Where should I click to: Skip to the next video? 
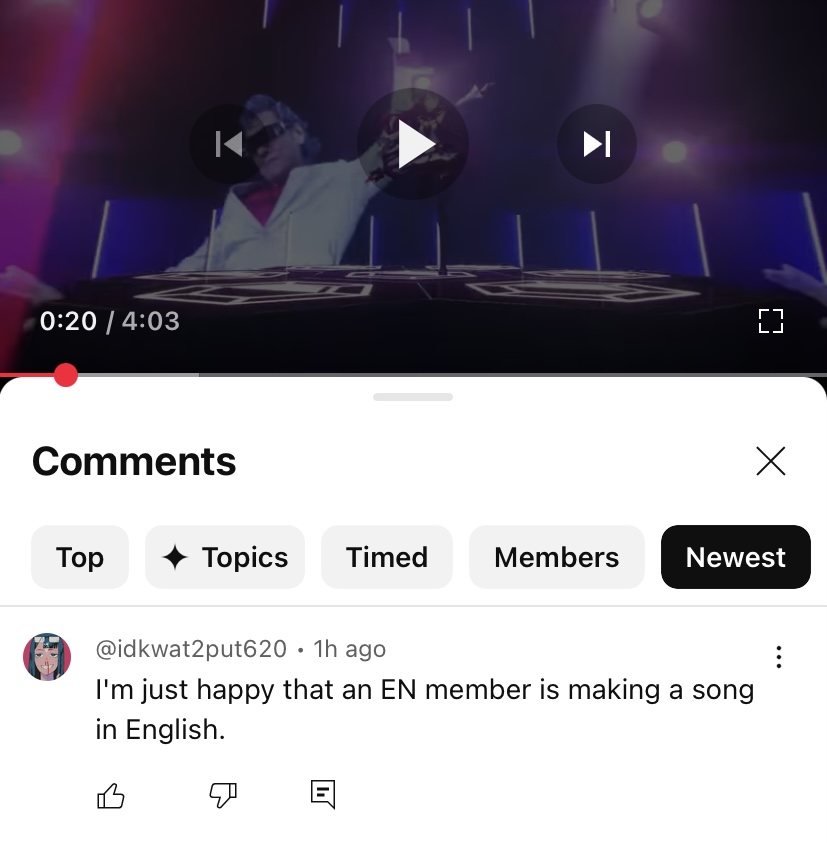coord(597,144)
